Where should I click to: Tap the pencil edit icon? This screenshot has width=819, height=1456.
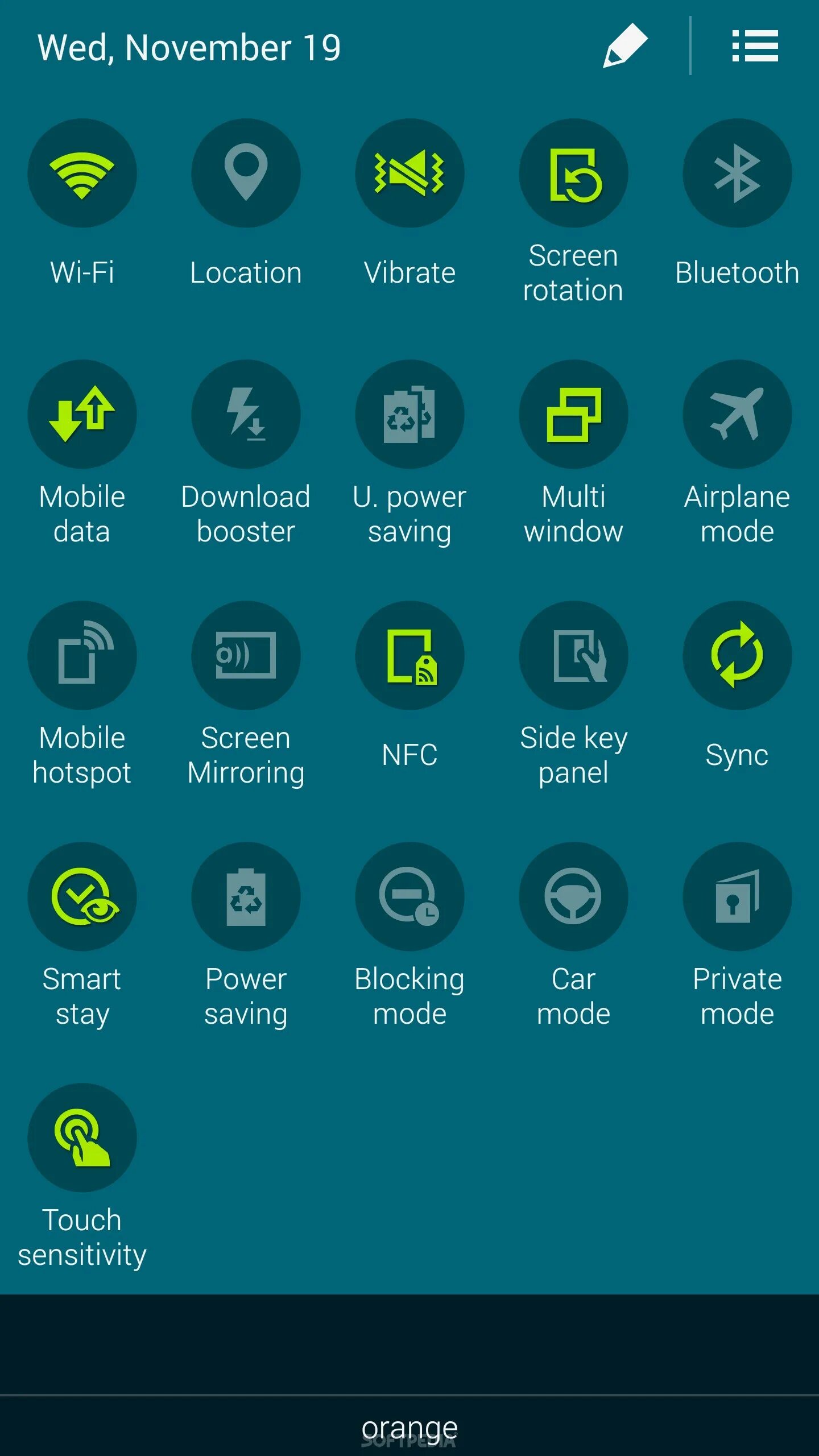(625, 46)
